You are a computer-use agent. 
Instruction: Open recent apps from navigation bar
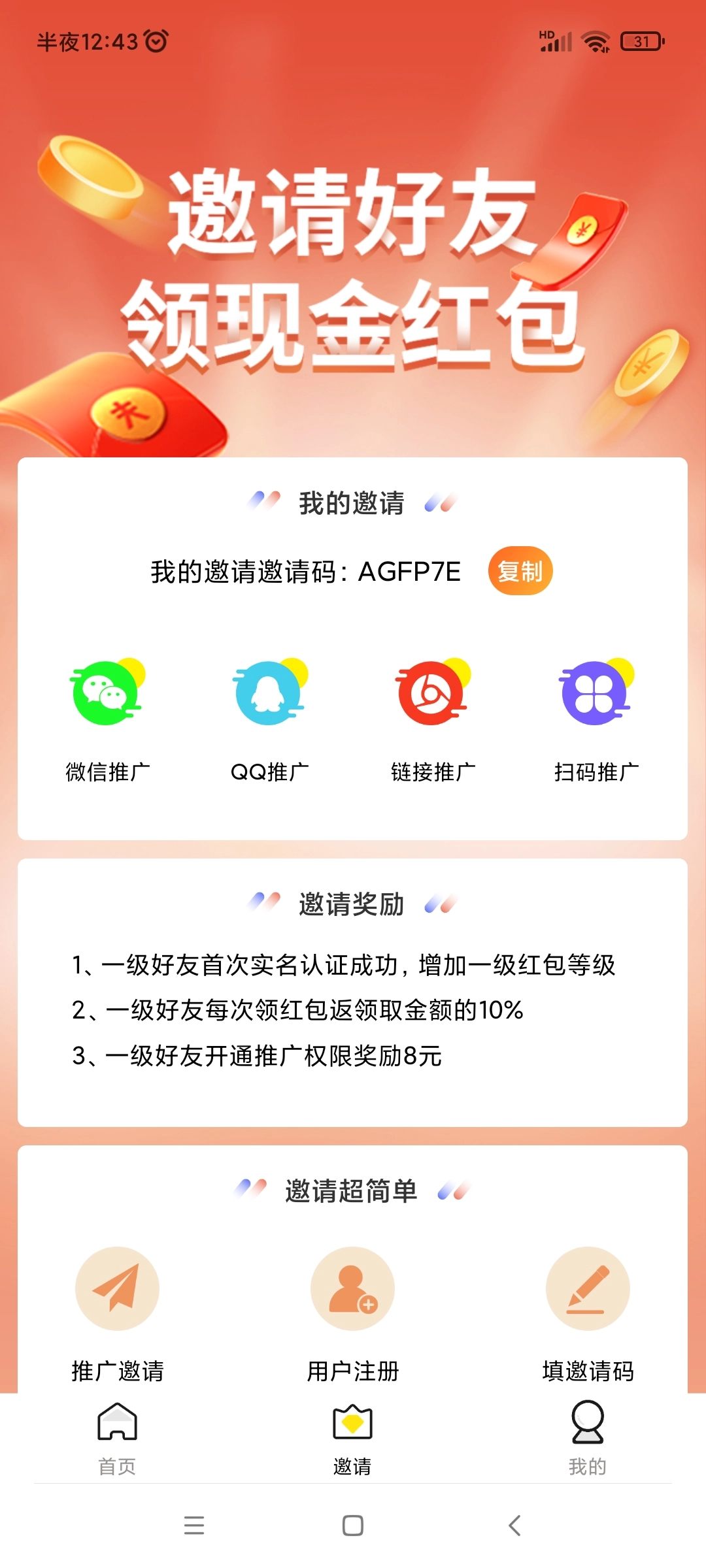pyautogui.click(x=194, y=1526)
